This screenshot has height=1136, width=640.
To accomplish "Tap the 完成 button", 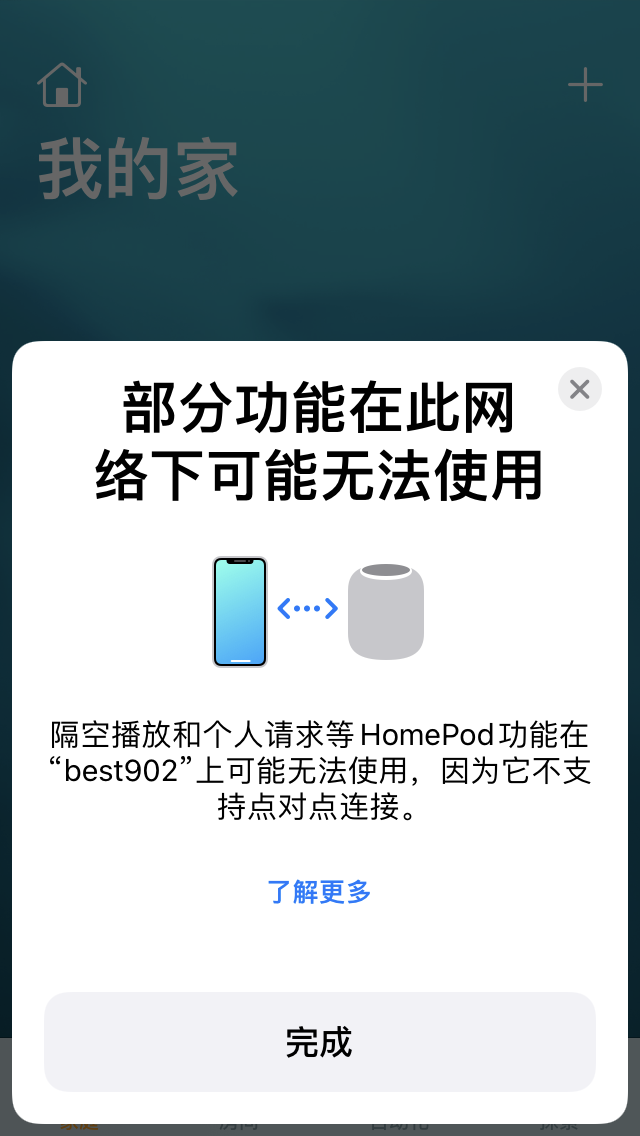I will click(x=319, y=1042).
